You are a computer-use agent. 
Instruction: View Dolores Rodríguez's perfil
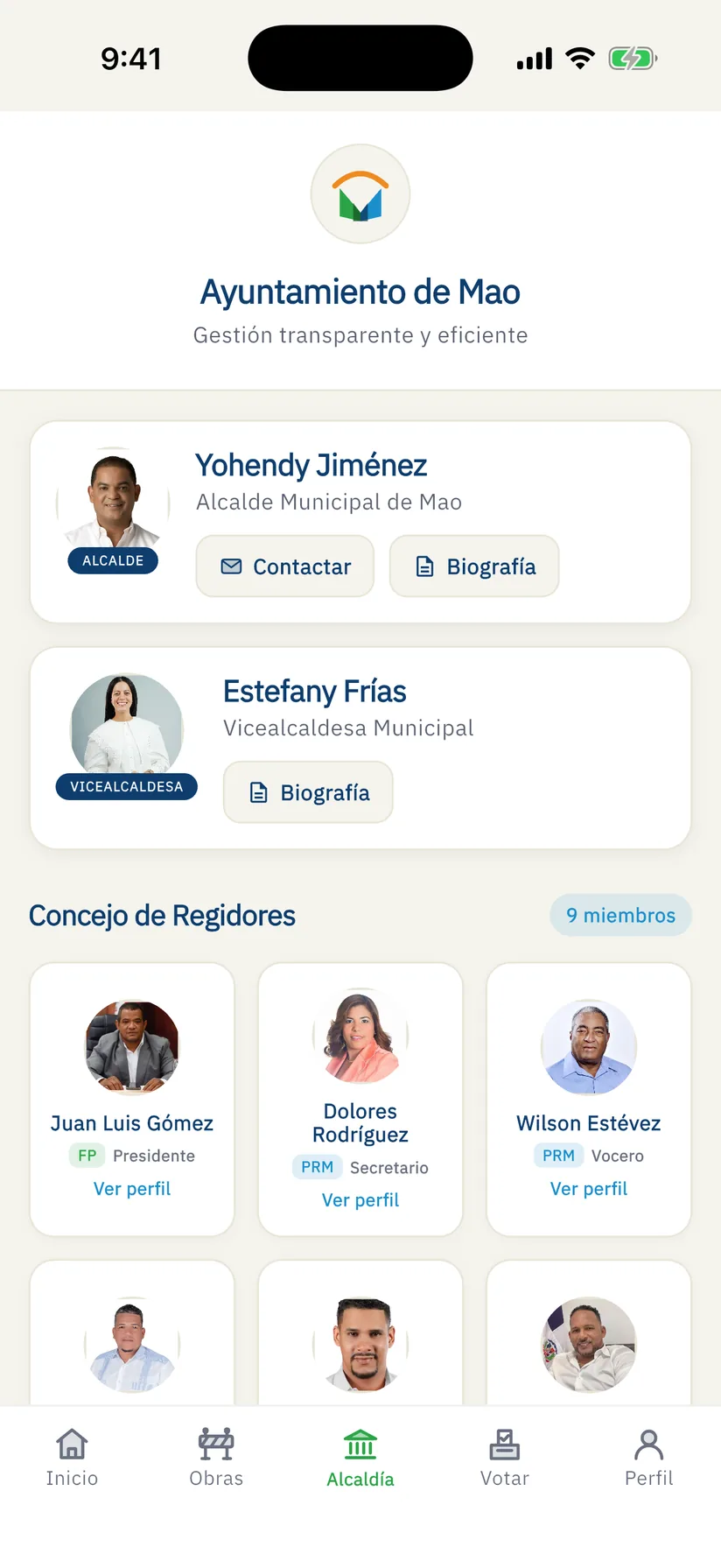360,1200
